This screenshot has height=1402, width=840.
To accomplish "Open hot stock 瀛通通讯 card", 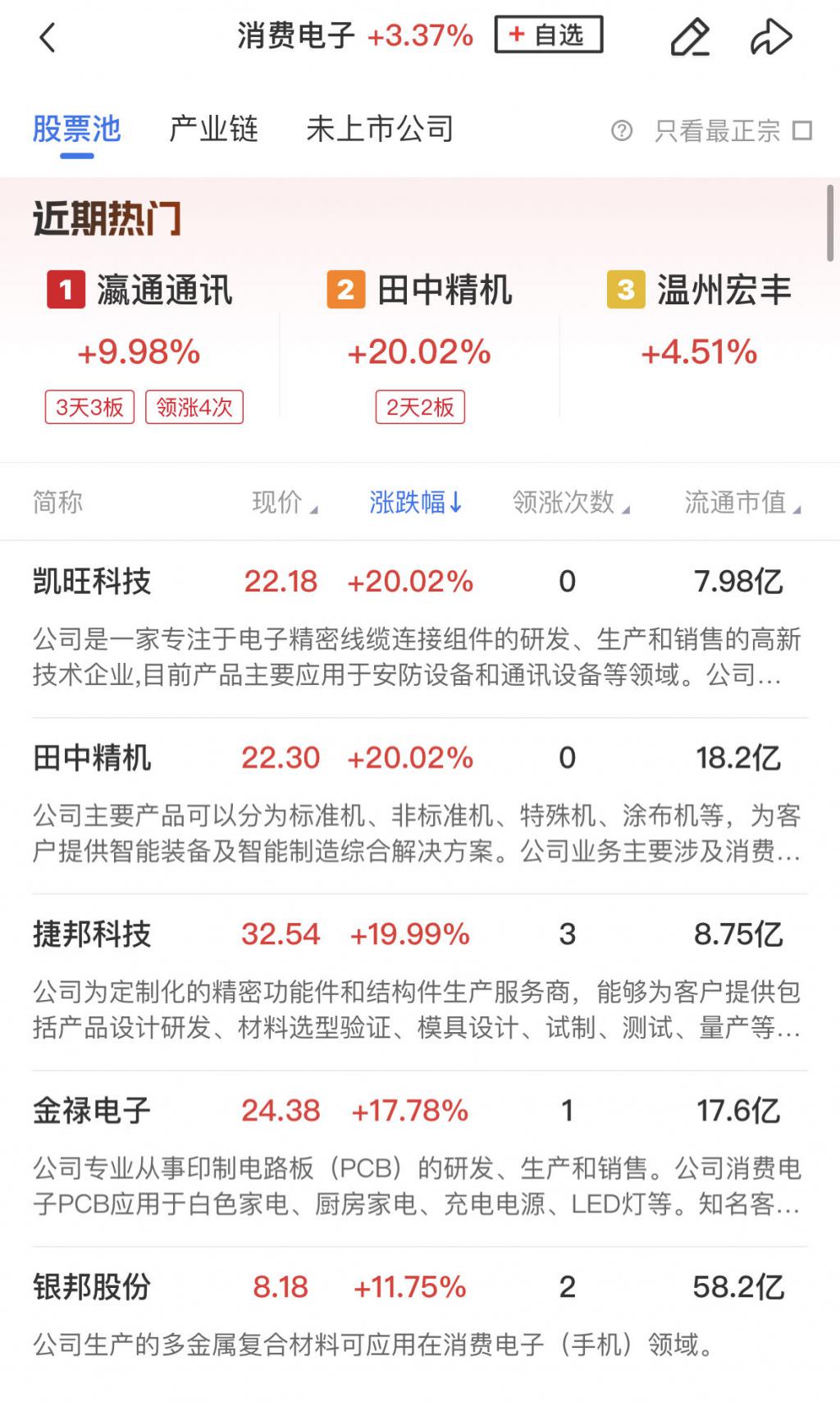I will pyautogui.click(x=140, y=346).
